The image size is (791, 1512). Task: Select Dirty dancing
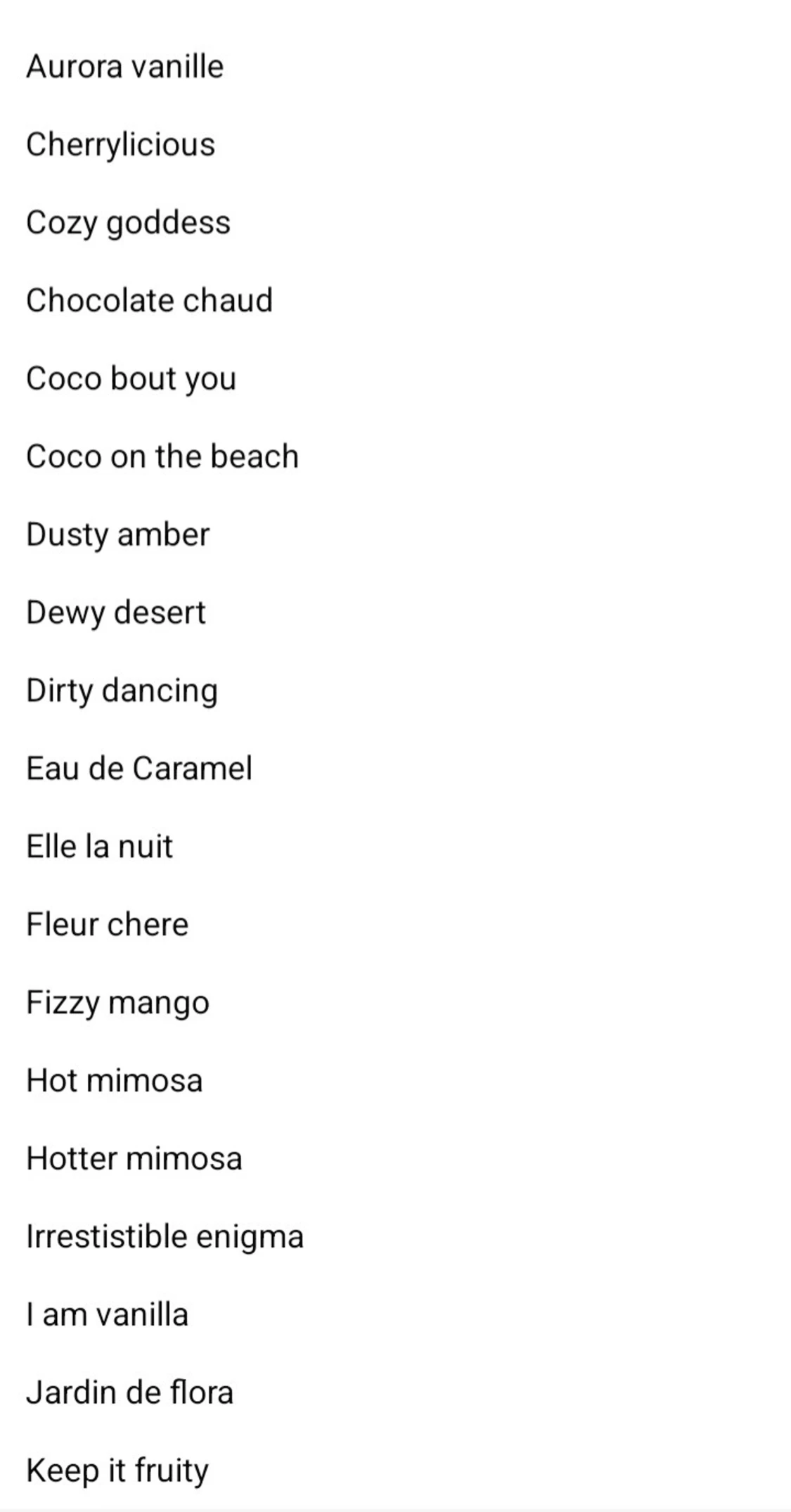point(122,691)
